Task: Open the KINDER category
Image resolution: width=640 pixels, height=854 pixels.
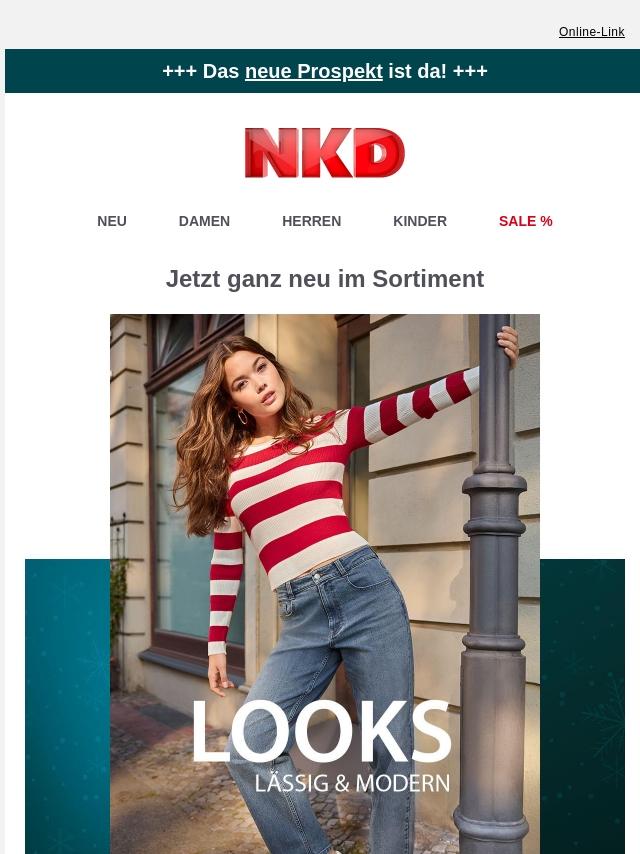Action: click(420, 221)
